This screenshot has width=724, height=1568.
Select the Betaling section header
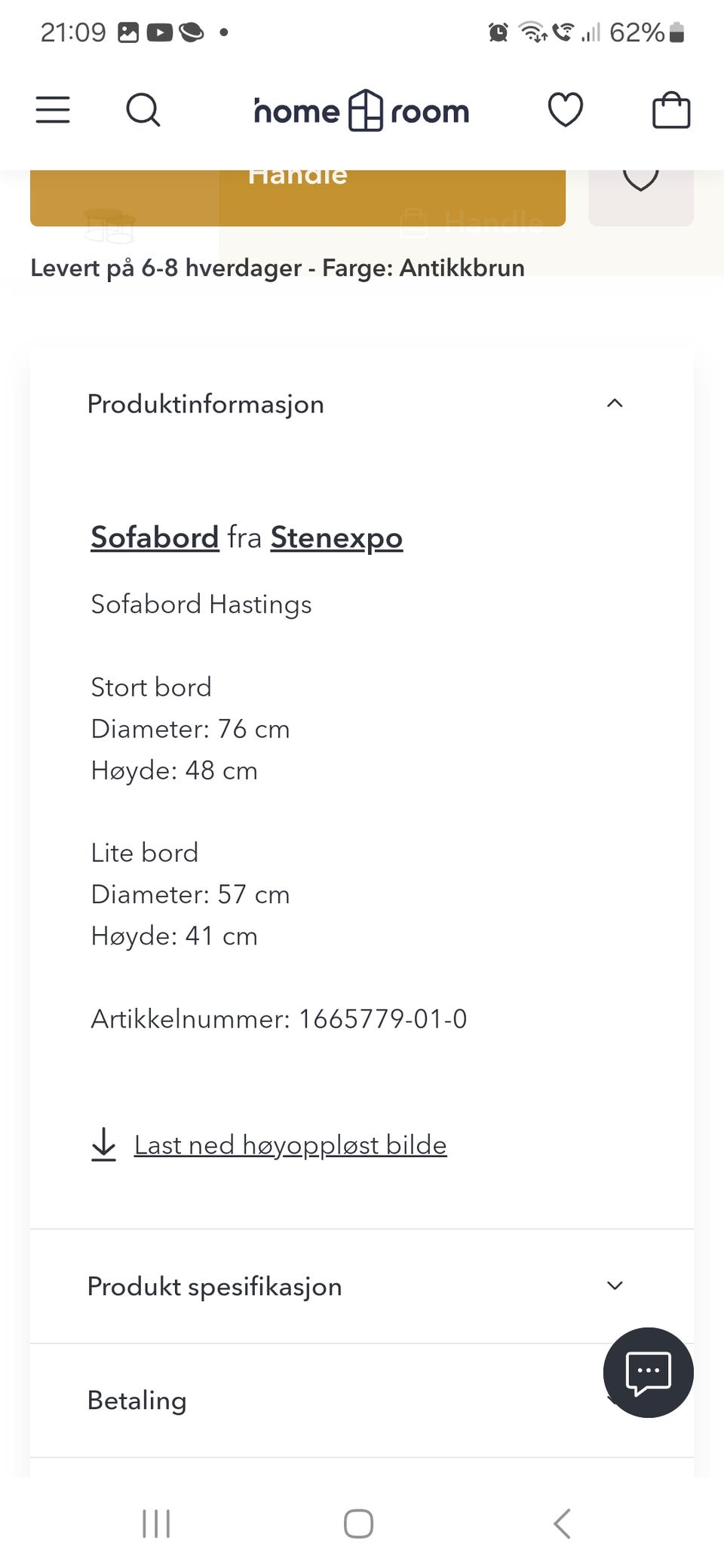tap(137, 1400)
